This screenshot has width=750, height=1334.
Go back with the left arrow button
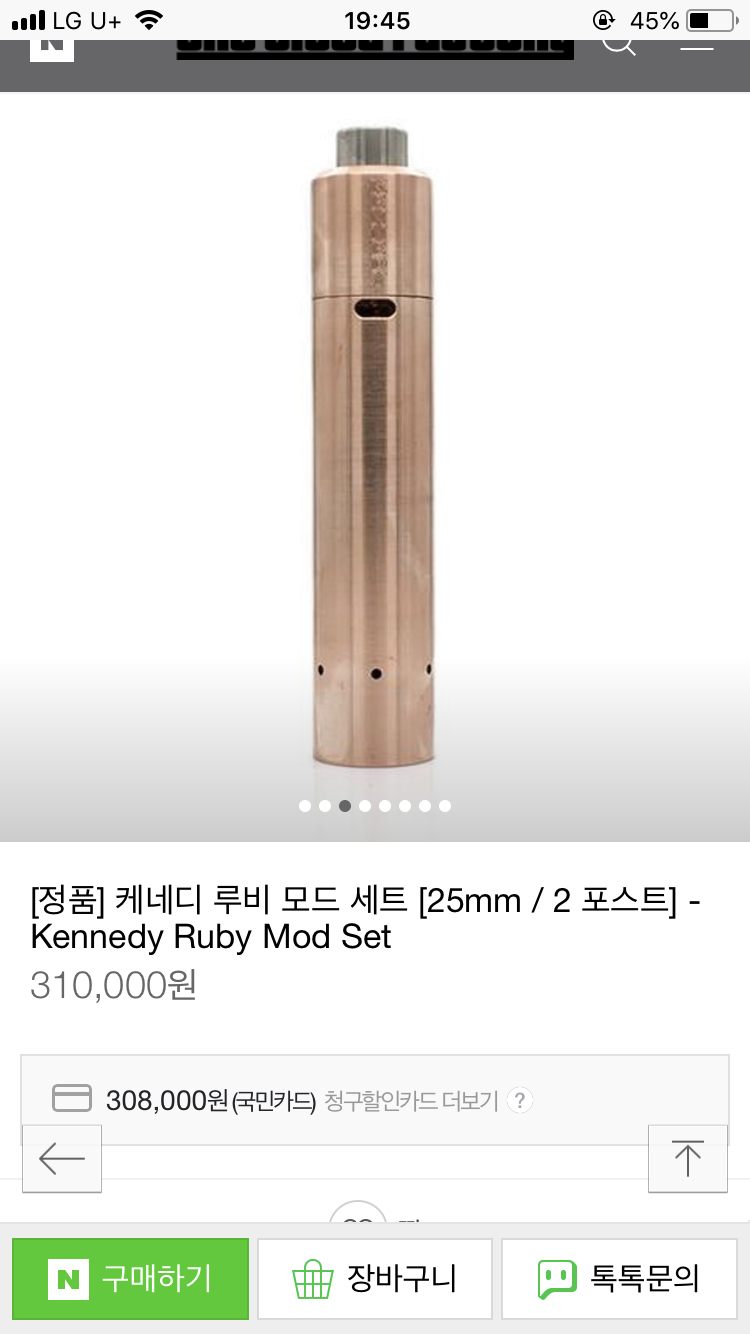62,1158
